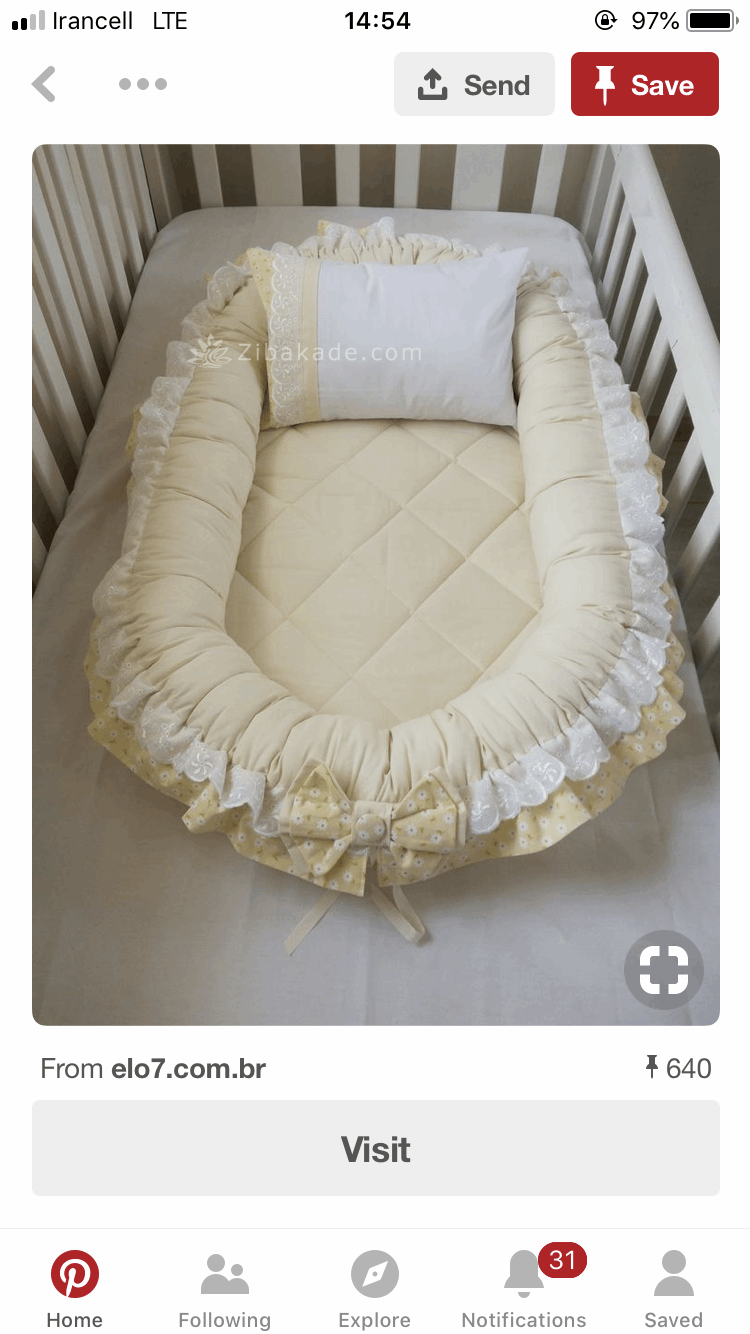Save this pin to a board
This screenshot has width=750, height=1334.
click(644, 85)
